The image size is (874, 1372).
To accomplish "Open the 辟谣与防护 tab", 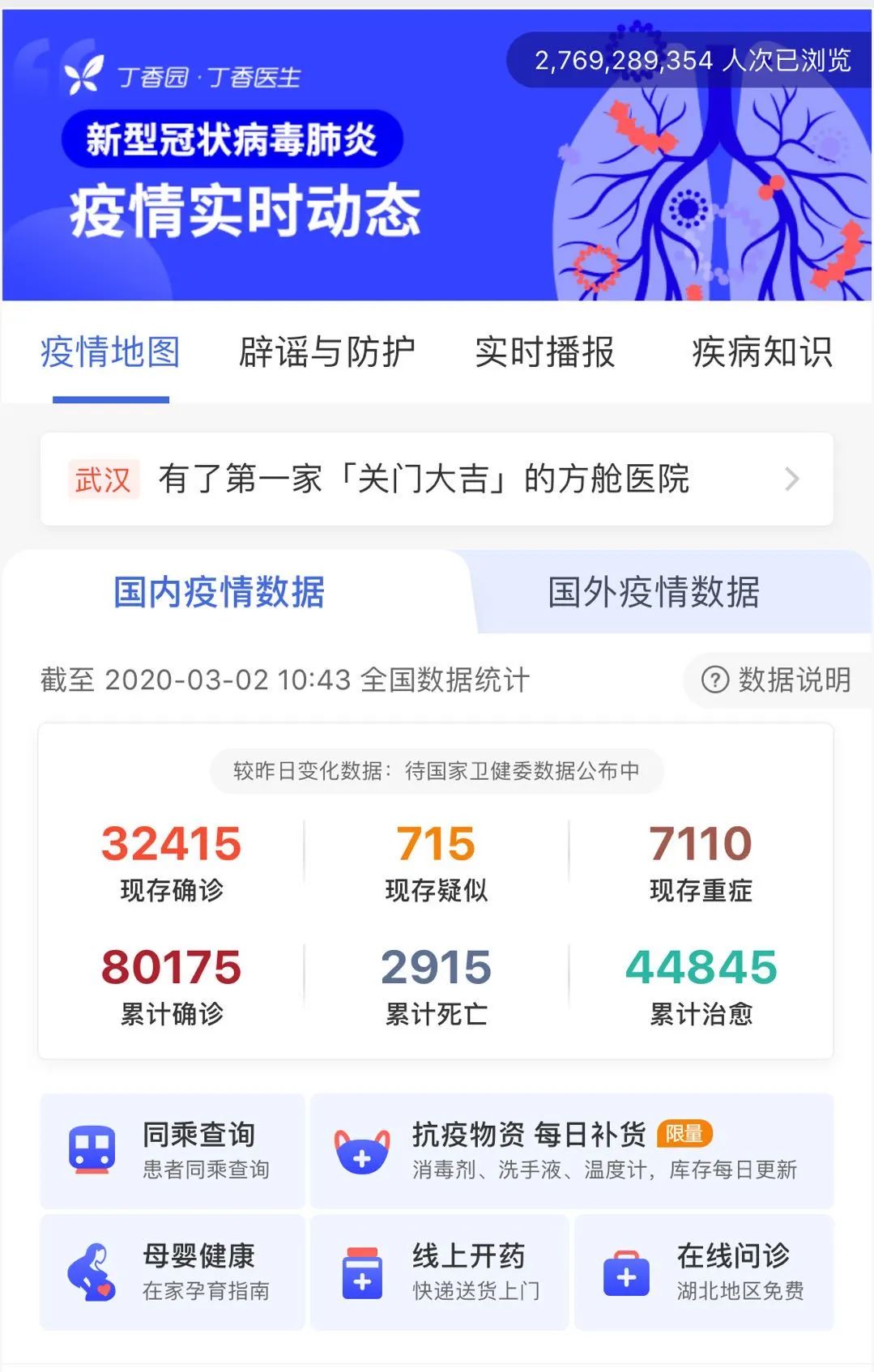I will tap(326, 353).
